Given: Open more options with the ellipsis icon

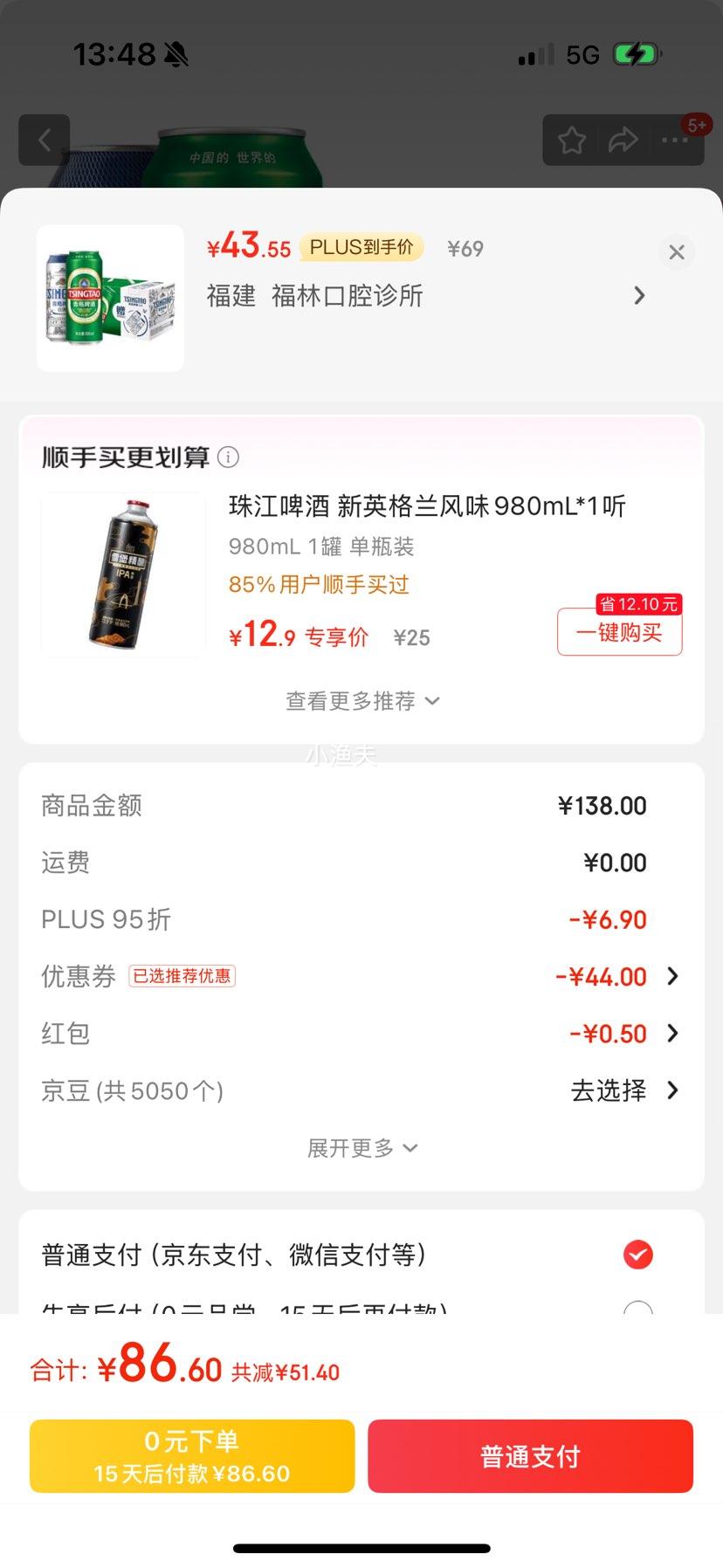Looking at the screenshot, I should point(673,140).
